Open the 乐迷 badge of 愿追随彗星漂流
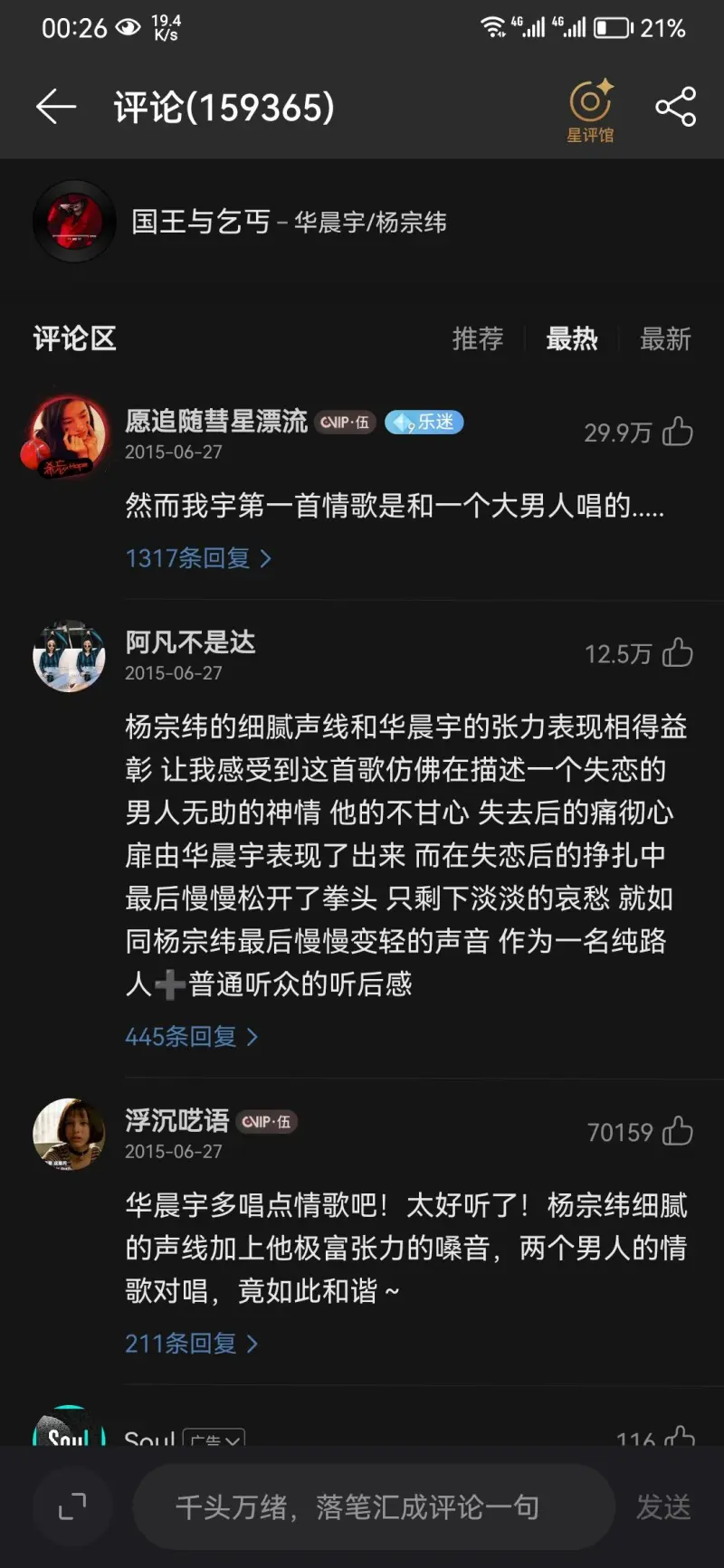 point(424,423)
